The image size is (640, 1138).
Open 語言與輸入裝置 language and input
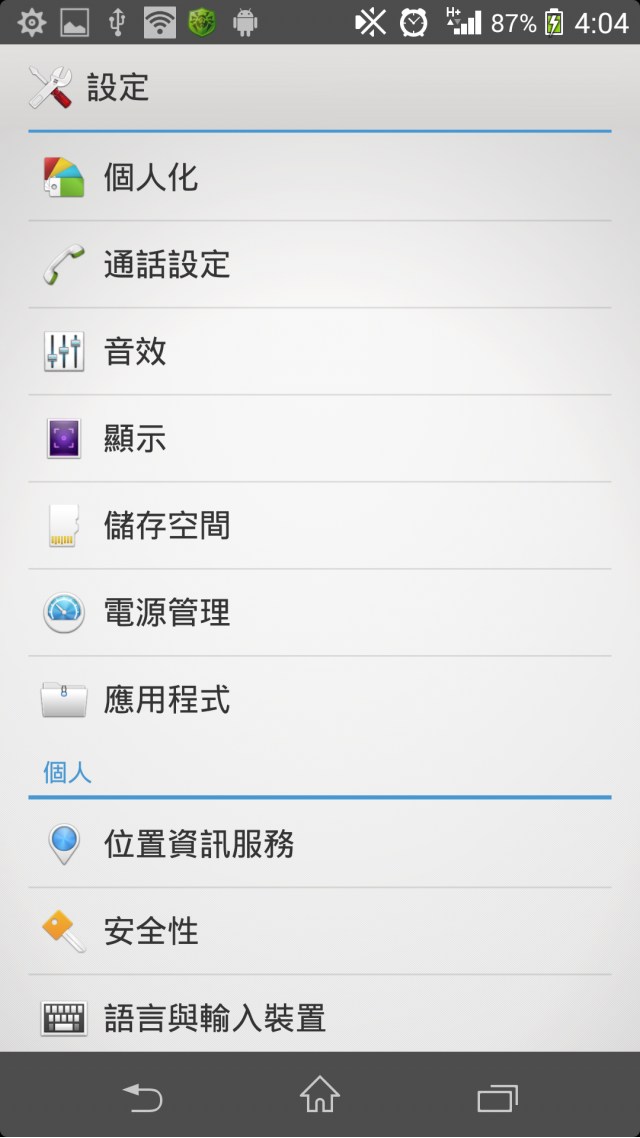point(320,1014)
